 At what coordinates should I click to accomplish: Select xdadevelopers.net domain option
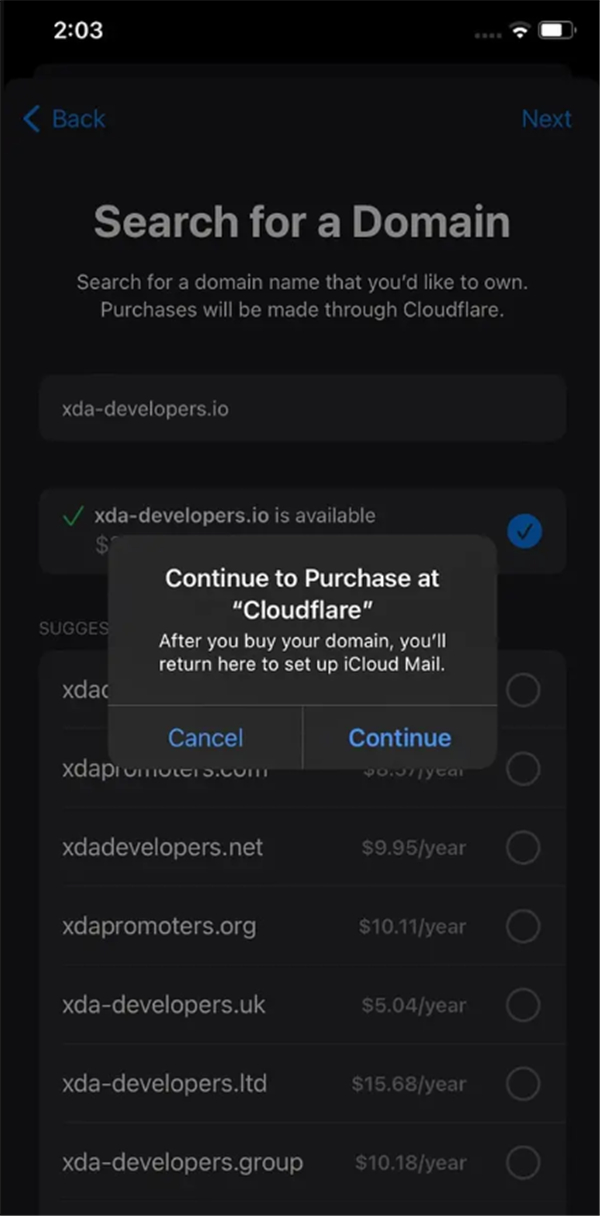523,848
